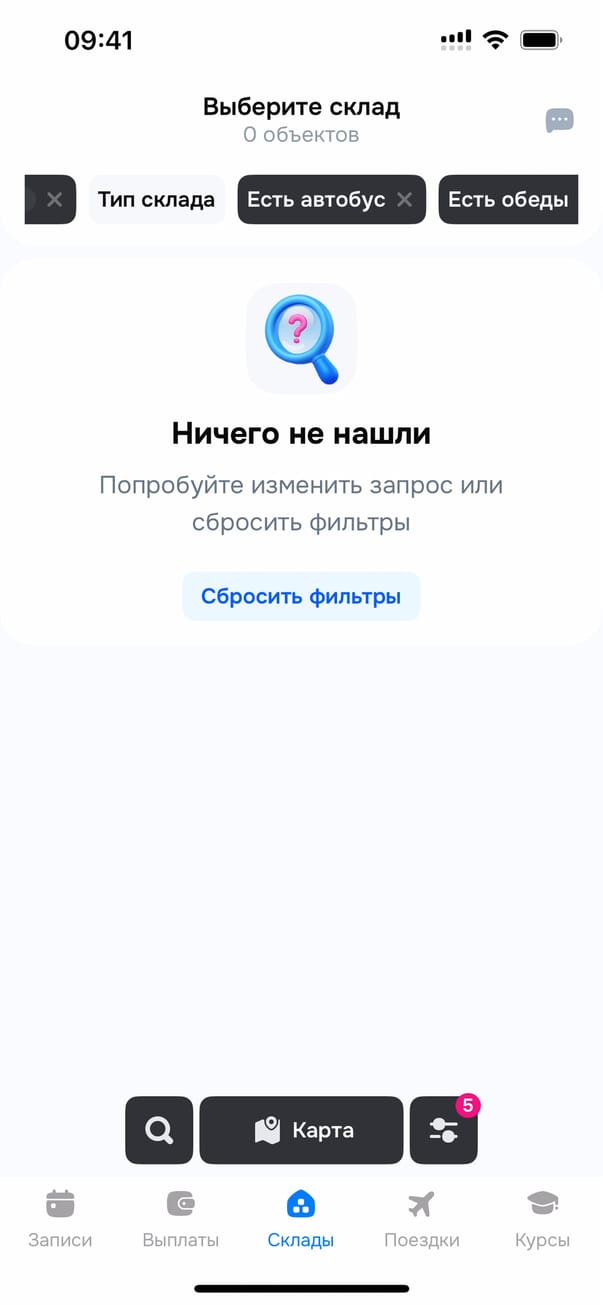This screenshot has width=603, height=1305.
Task: Remove the Есть автобус filter
Action: [404, 200]
